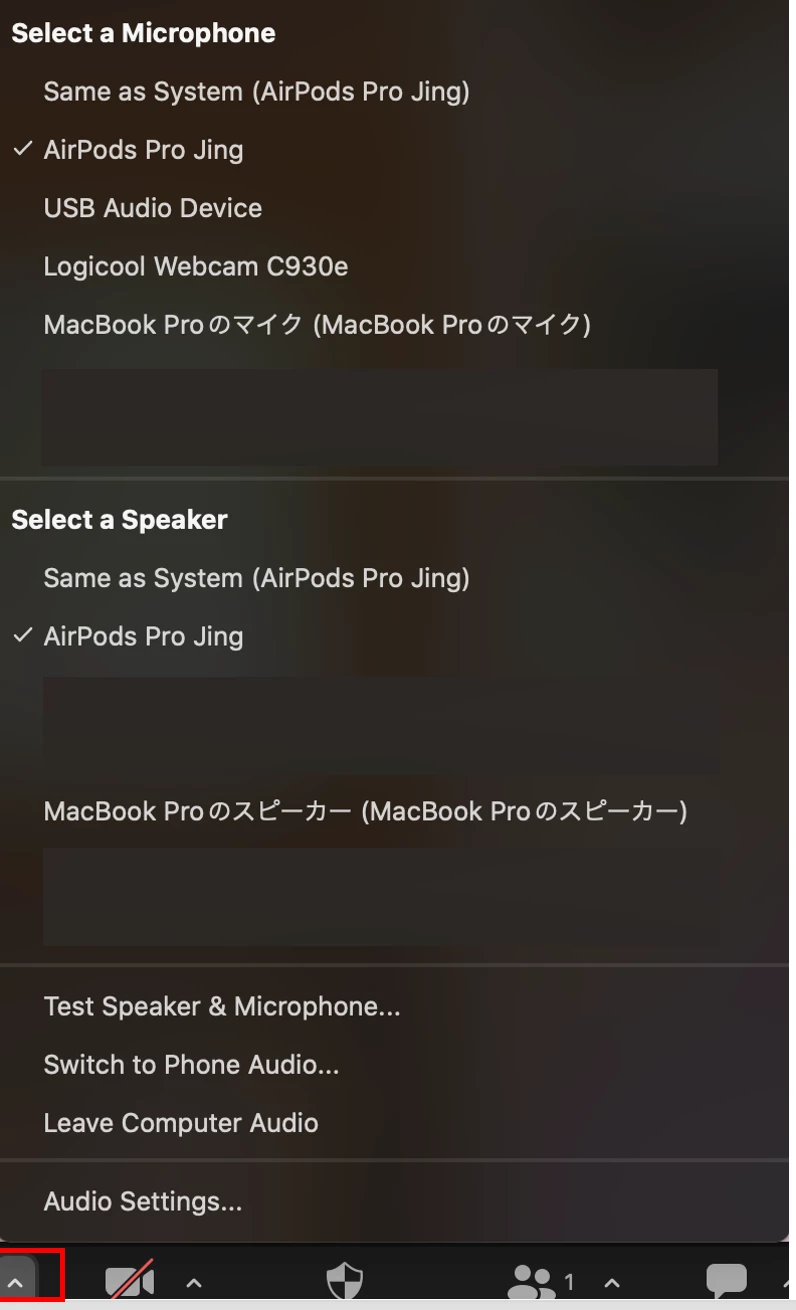Select USB Audio Device as microphone
Screen dimensions: 796x1310
(152, 208)
